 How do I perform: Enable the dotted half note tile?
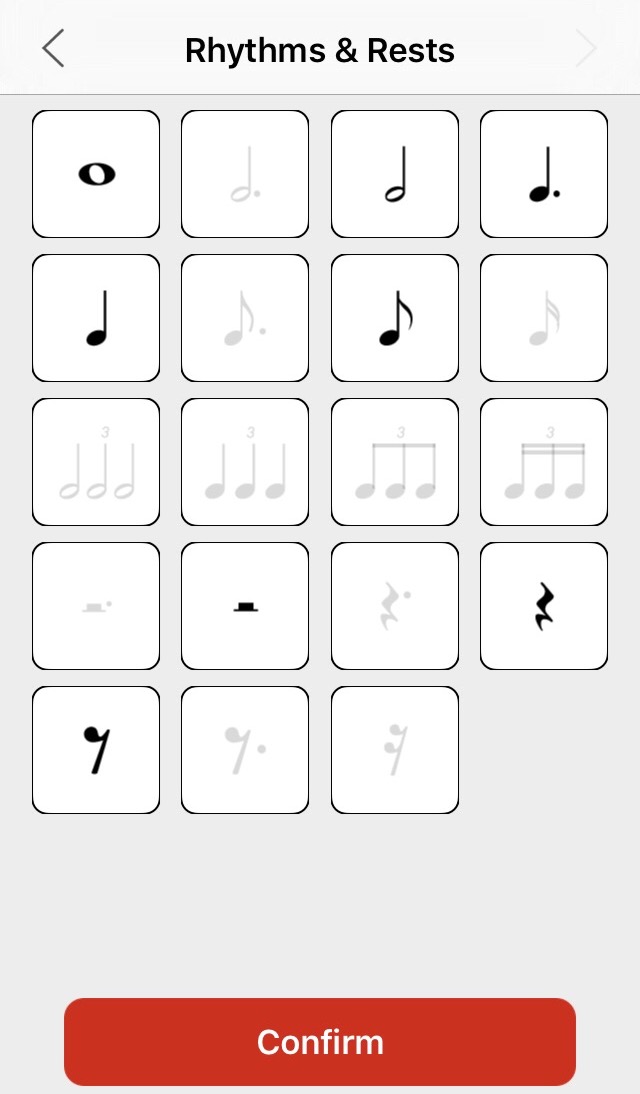click(x=245, y=174)
